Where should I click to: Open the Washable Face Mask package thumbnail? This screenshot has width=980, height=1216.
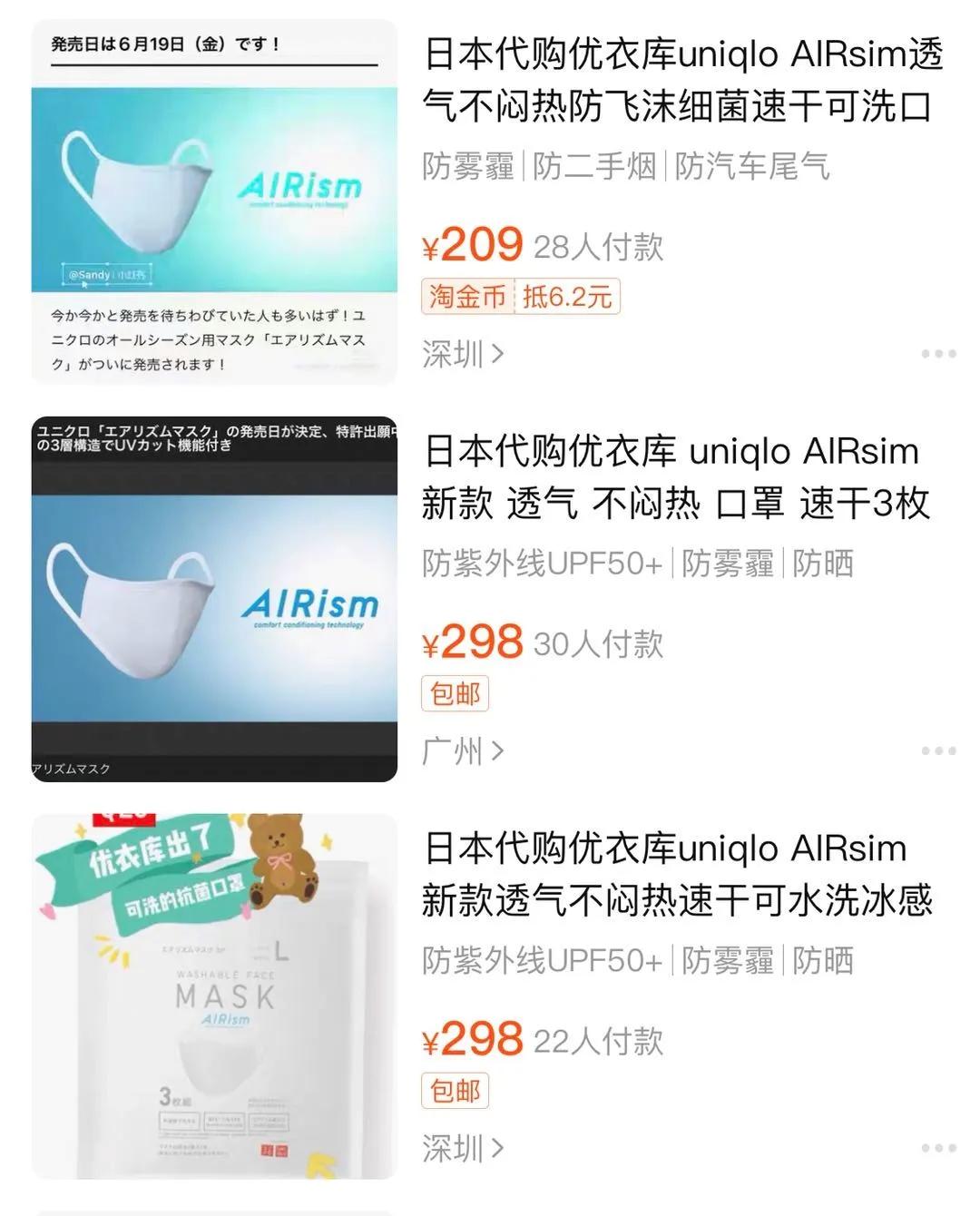(215, 989)
